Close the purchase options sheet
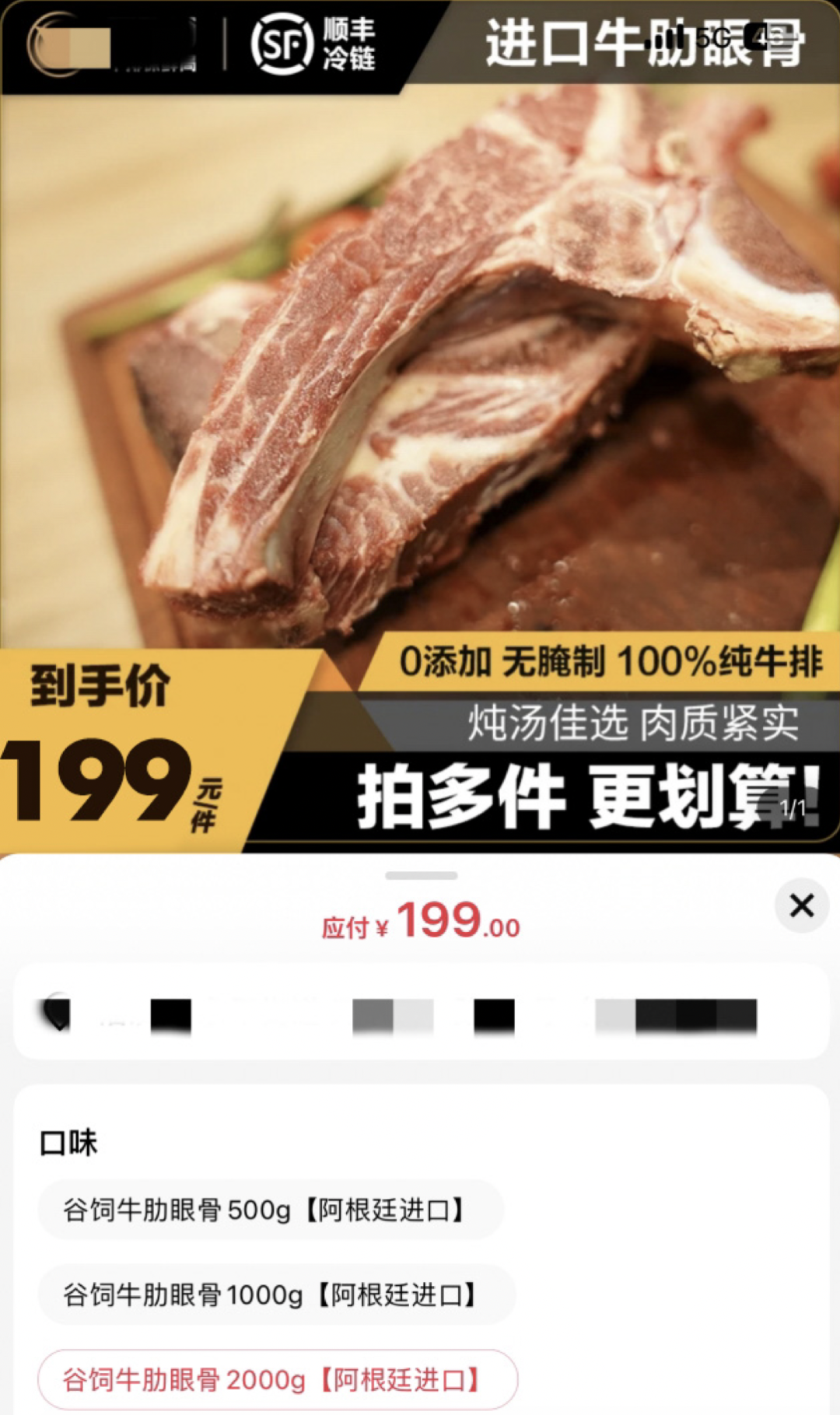The height and width of the screenshot is (1415, 840). (x=801, y=905)
